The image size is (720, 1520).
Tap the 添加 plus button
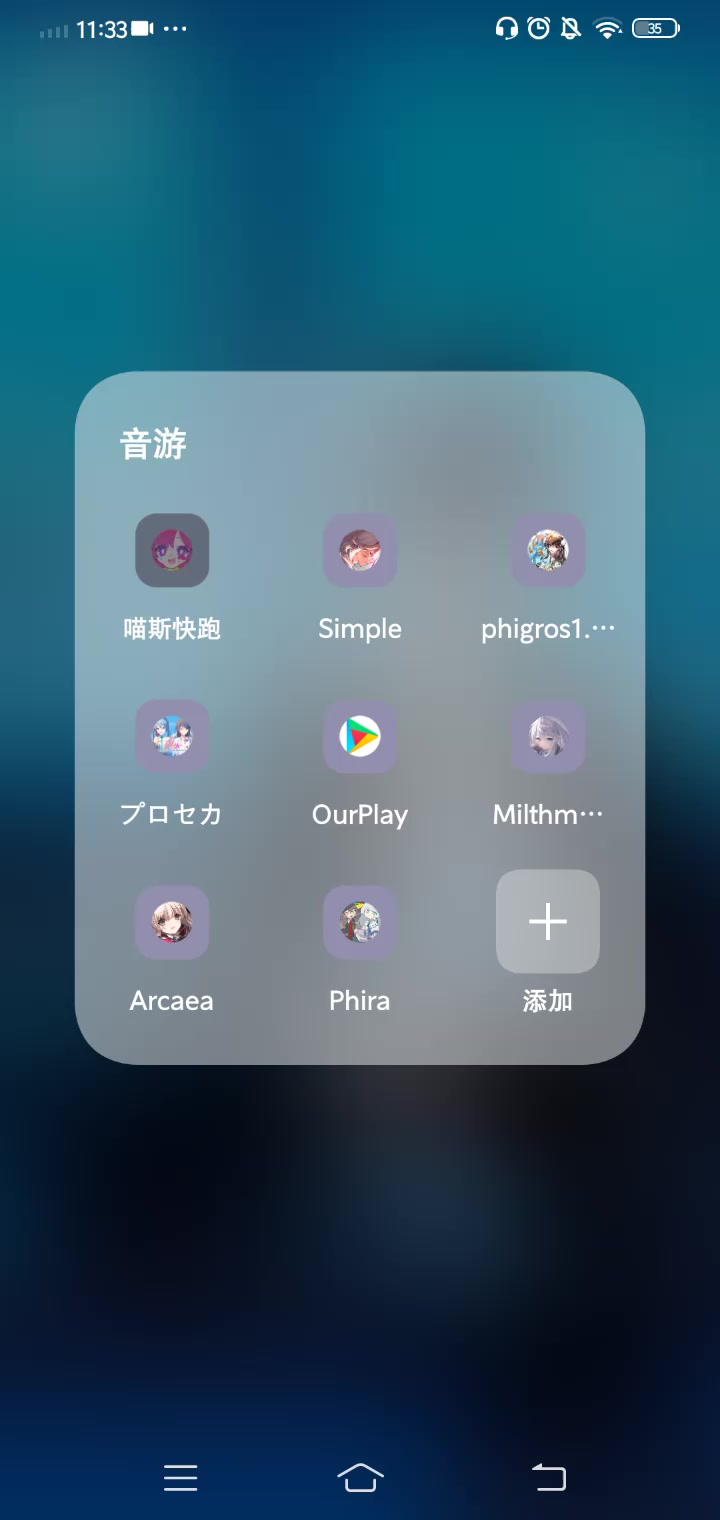(x=548, y=922)
